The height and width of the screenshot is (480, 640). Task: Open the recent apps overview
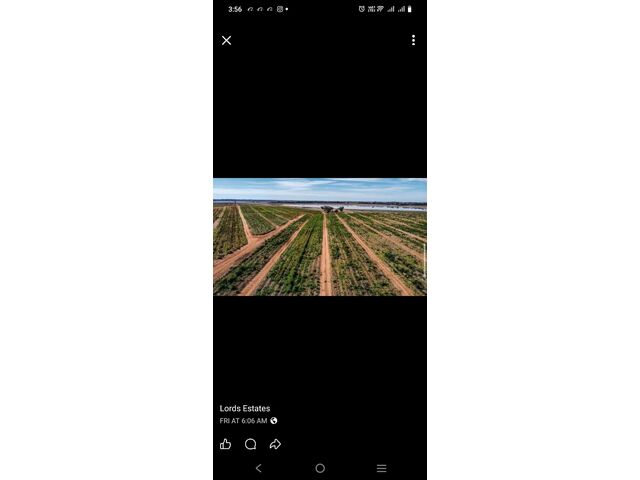pyautogui.click(x=381, y=468)
